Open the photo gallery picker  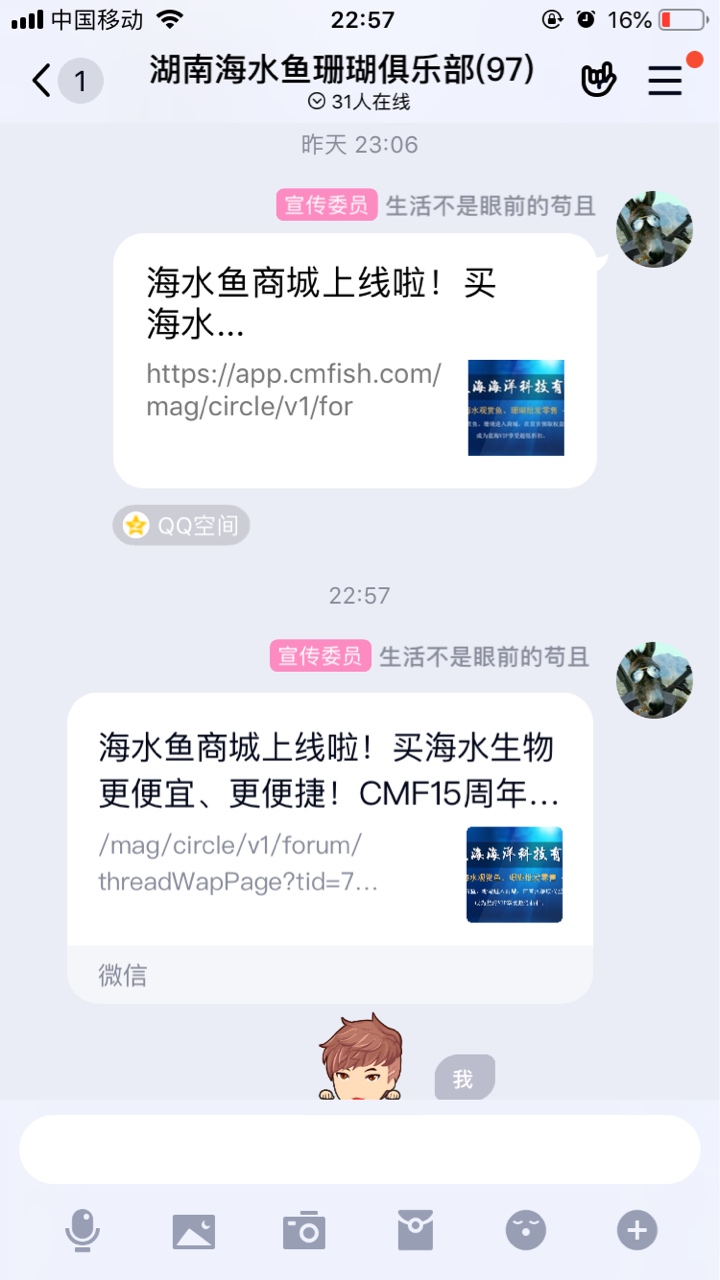pos(194,1230)
